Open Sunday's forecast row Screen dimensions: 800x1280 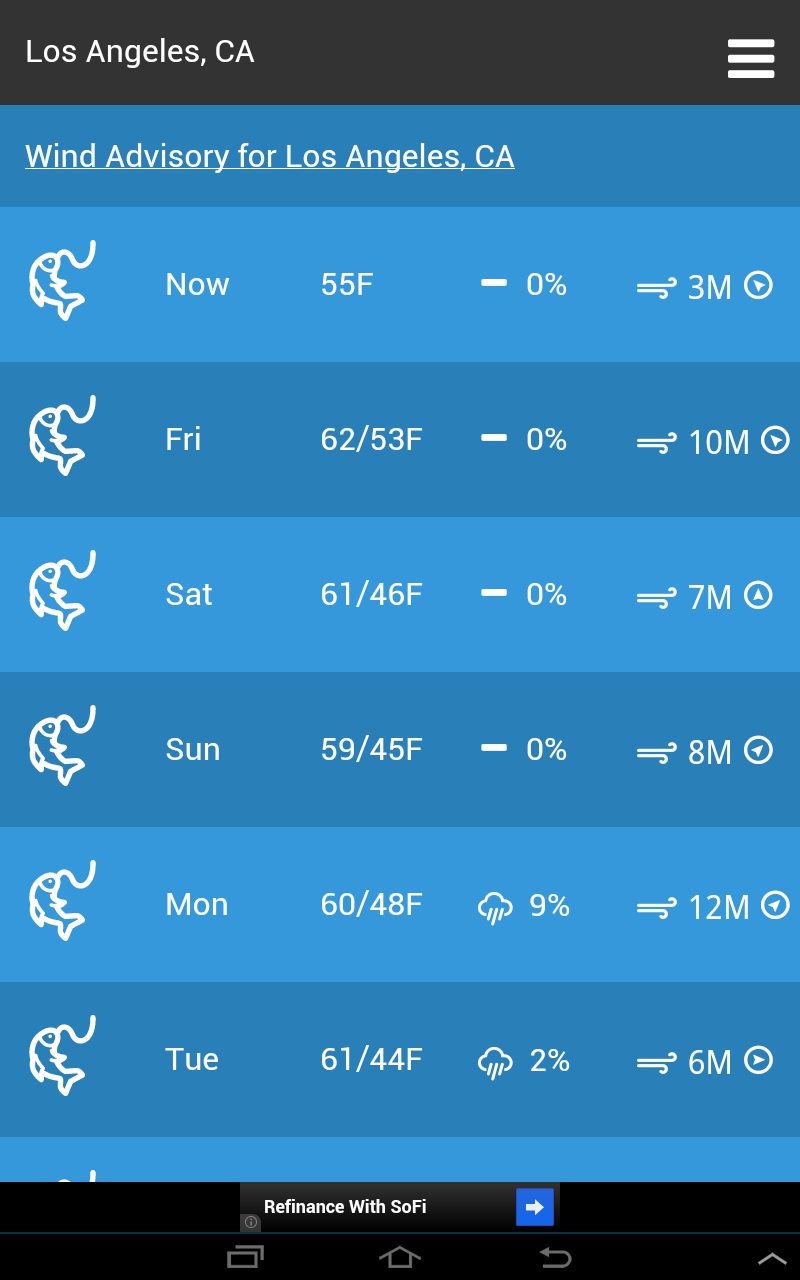pos(400,750)
